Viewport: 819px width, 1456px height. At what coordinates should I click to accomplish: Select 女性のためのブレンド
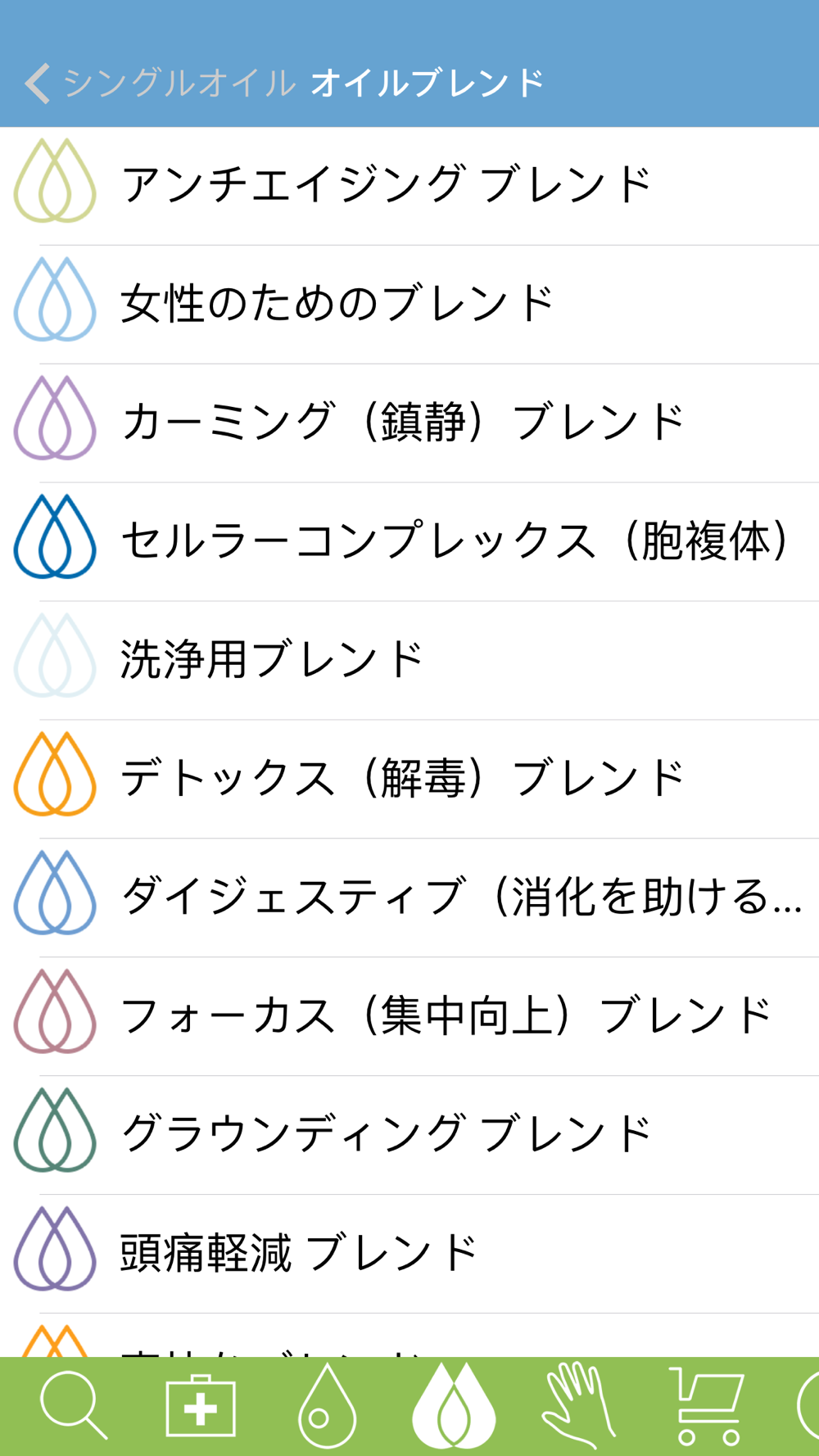[x=409, y=305]
